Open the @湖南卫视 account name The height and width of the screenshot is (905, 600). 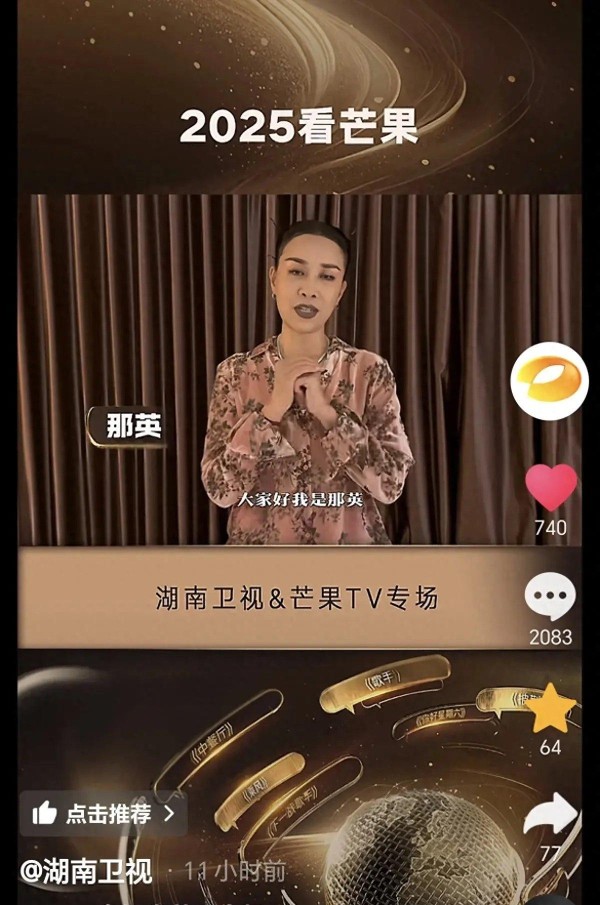pos(87,871)
